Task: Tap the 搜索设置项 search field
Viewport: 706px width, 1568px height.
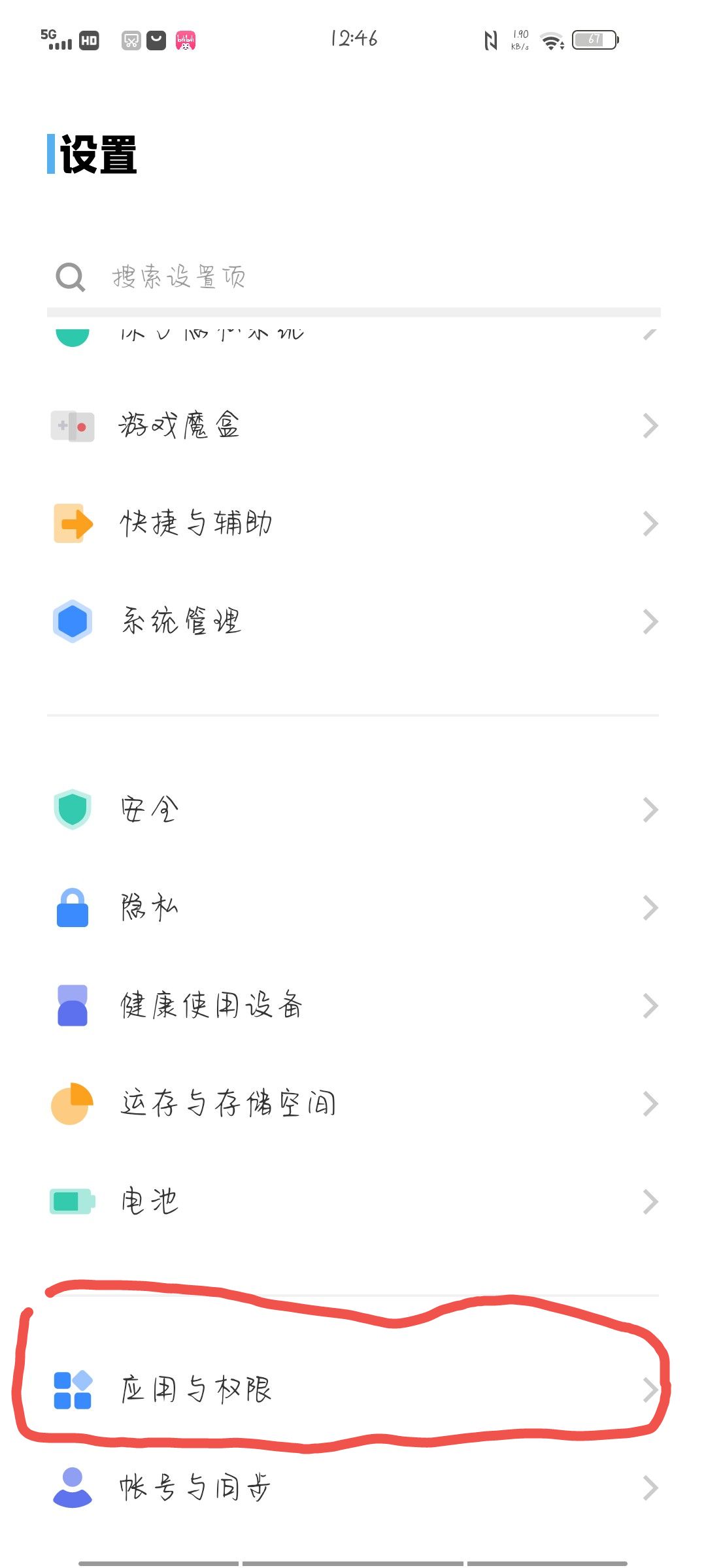Action: [x=353, y=277]
